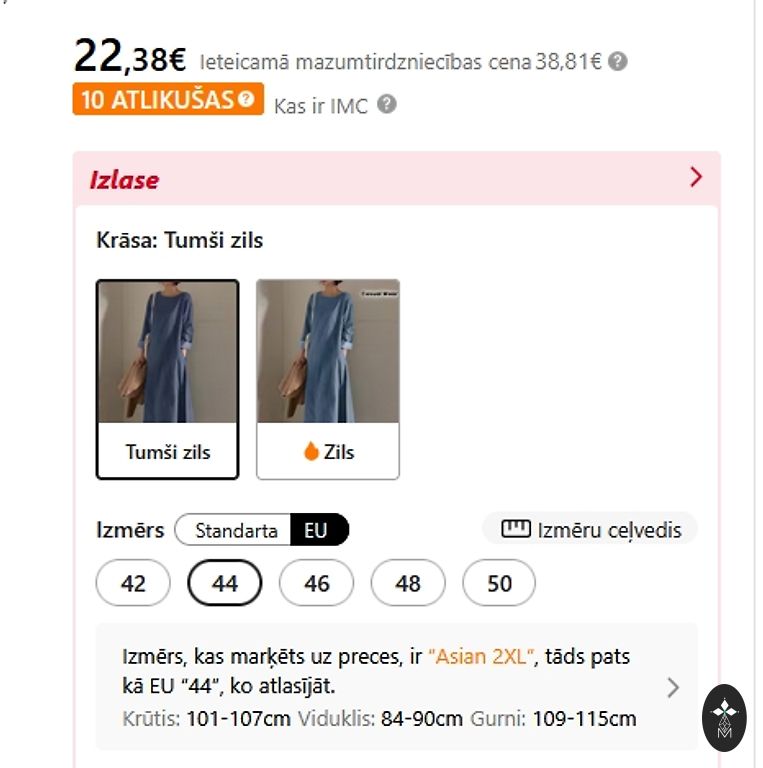Select size 42
The height and width of the screenshot is (768, 763).
pyautogui.click(x=133, y=583)
